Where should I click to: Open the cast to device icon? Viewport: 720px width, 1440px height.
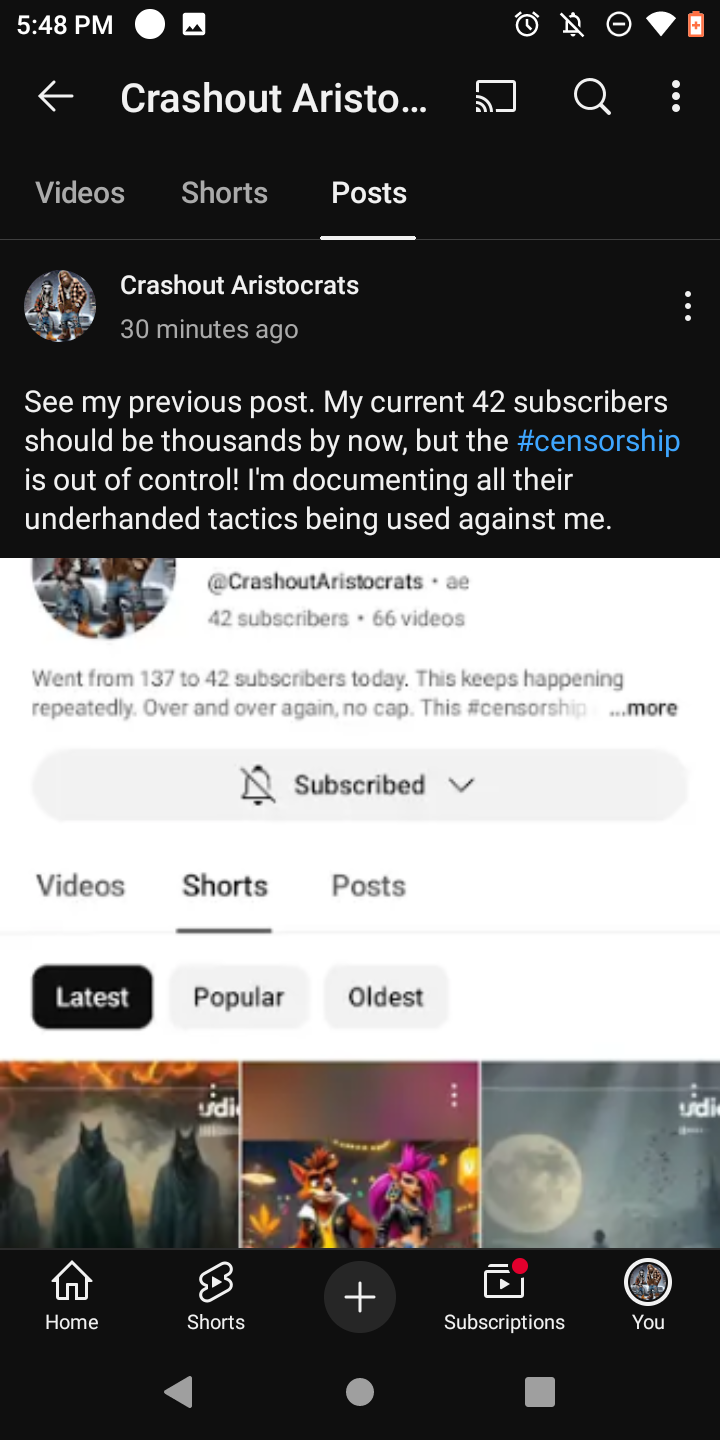496,97
